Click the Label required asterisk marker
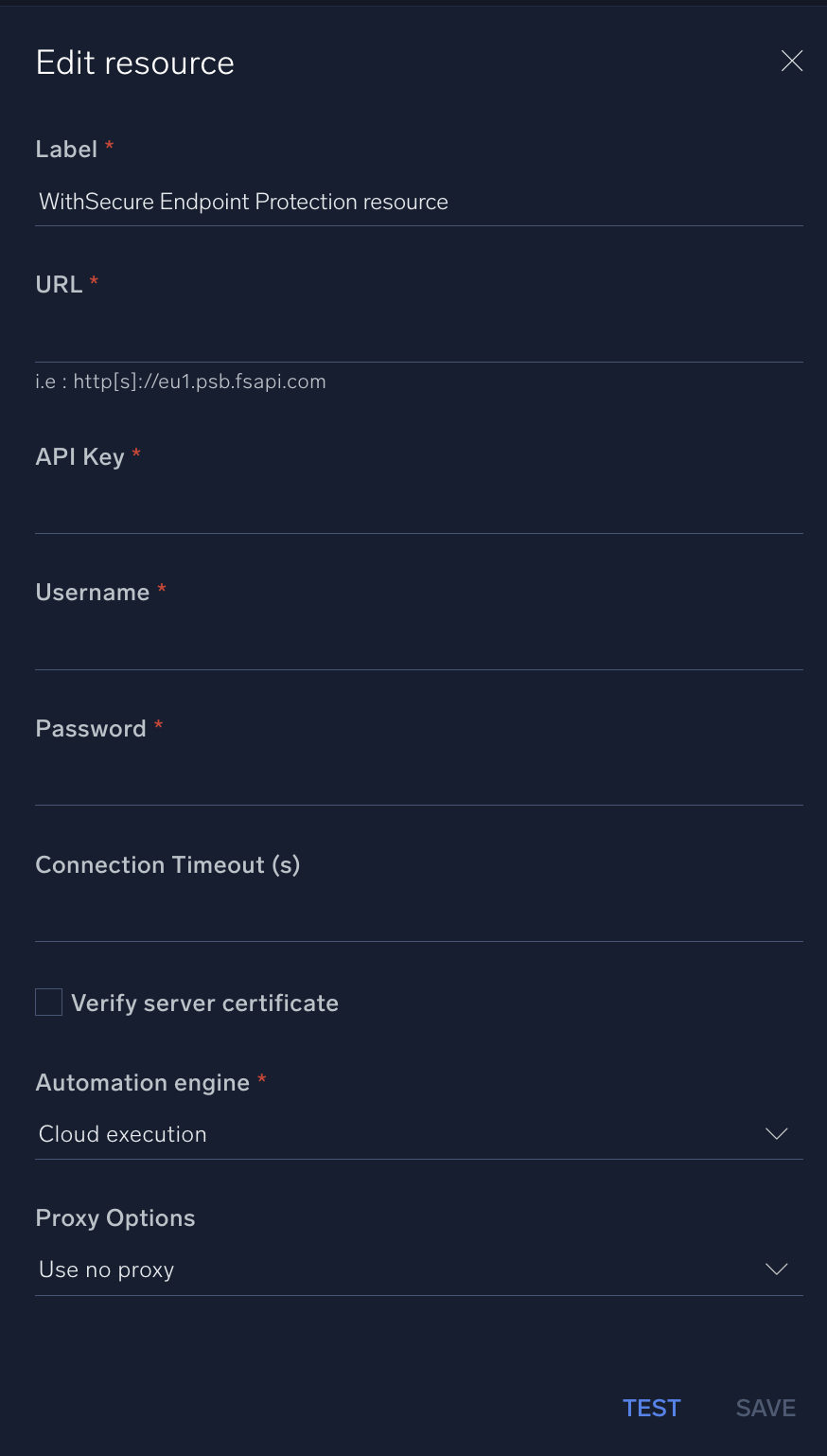 (108, 145)
